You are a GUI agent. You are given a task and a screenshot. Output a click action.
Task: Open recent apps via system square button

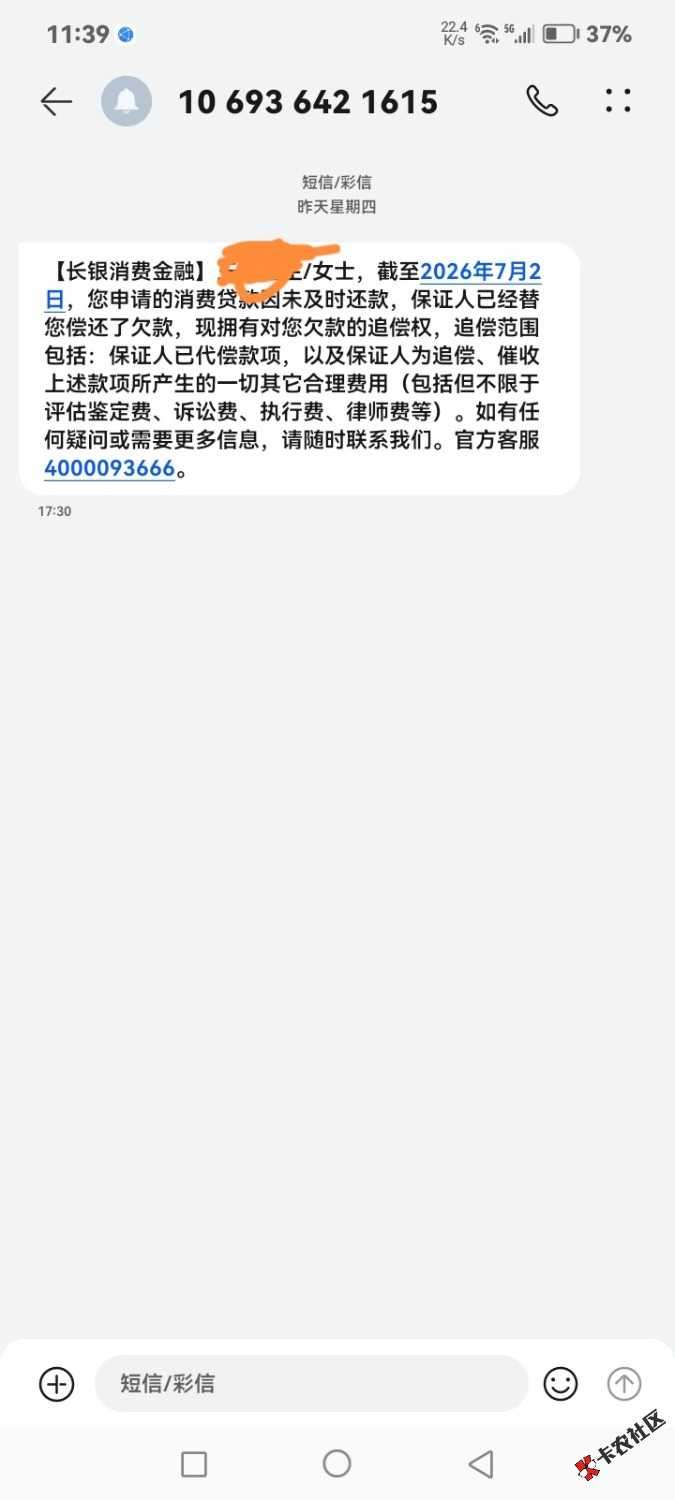point(194,1464)
